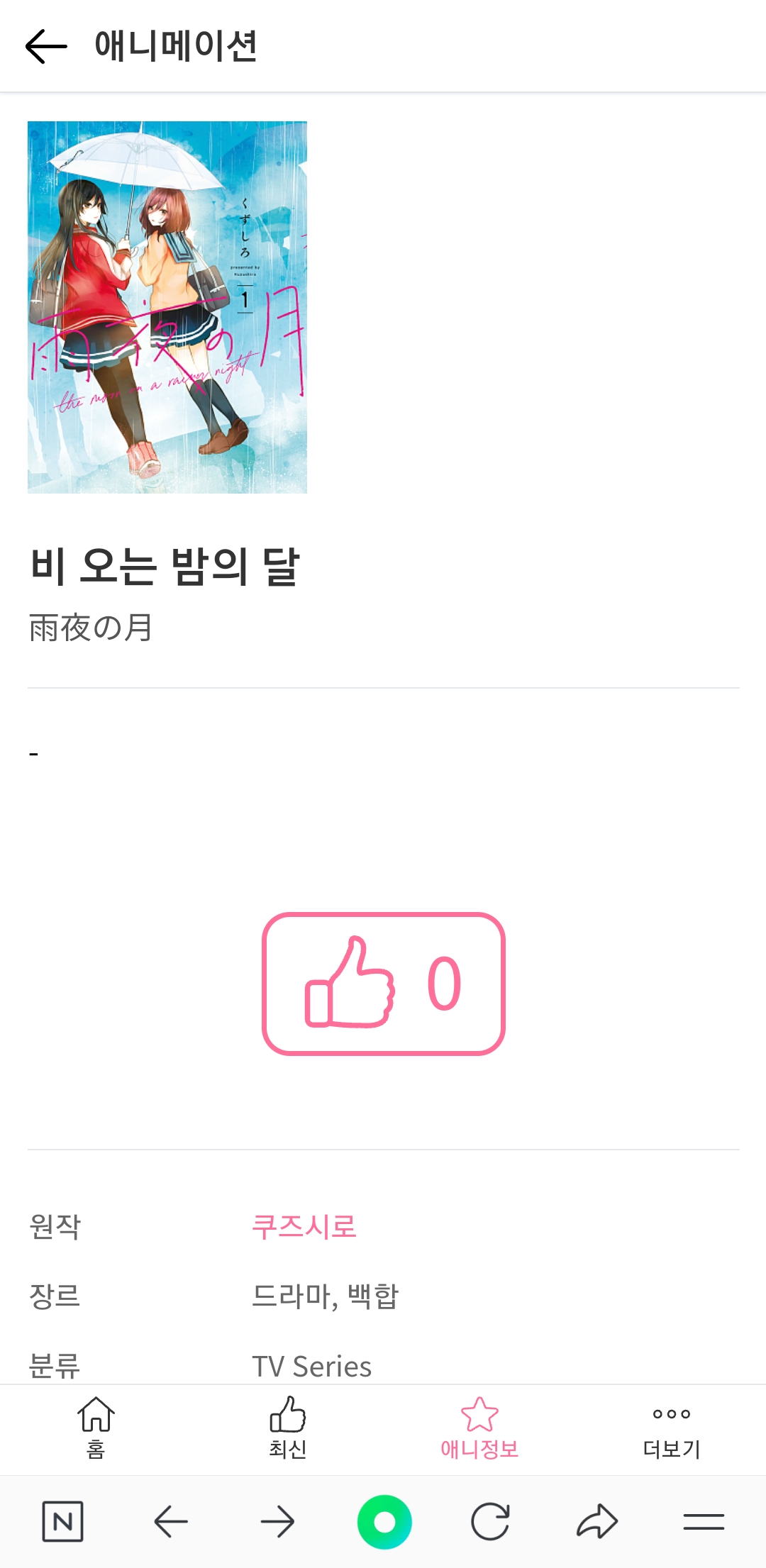
Task: Share this page from the browser toolbar
Action: point(597,1521)
